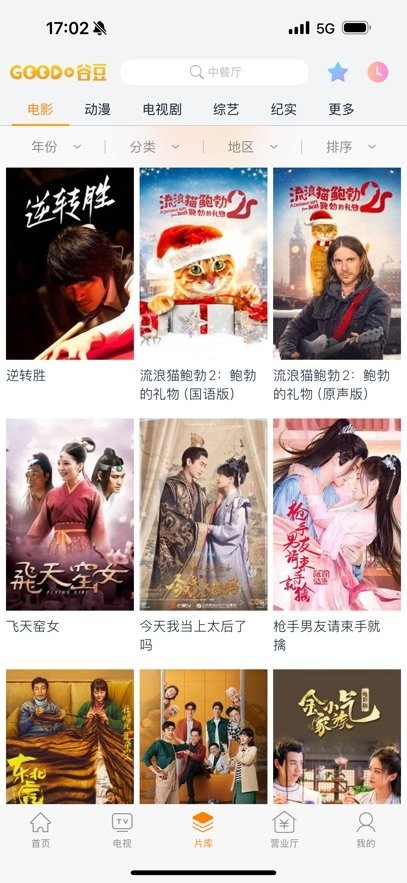
Task: Switch to the 电视 bottom tab
Action: click(x=122, y=830)
